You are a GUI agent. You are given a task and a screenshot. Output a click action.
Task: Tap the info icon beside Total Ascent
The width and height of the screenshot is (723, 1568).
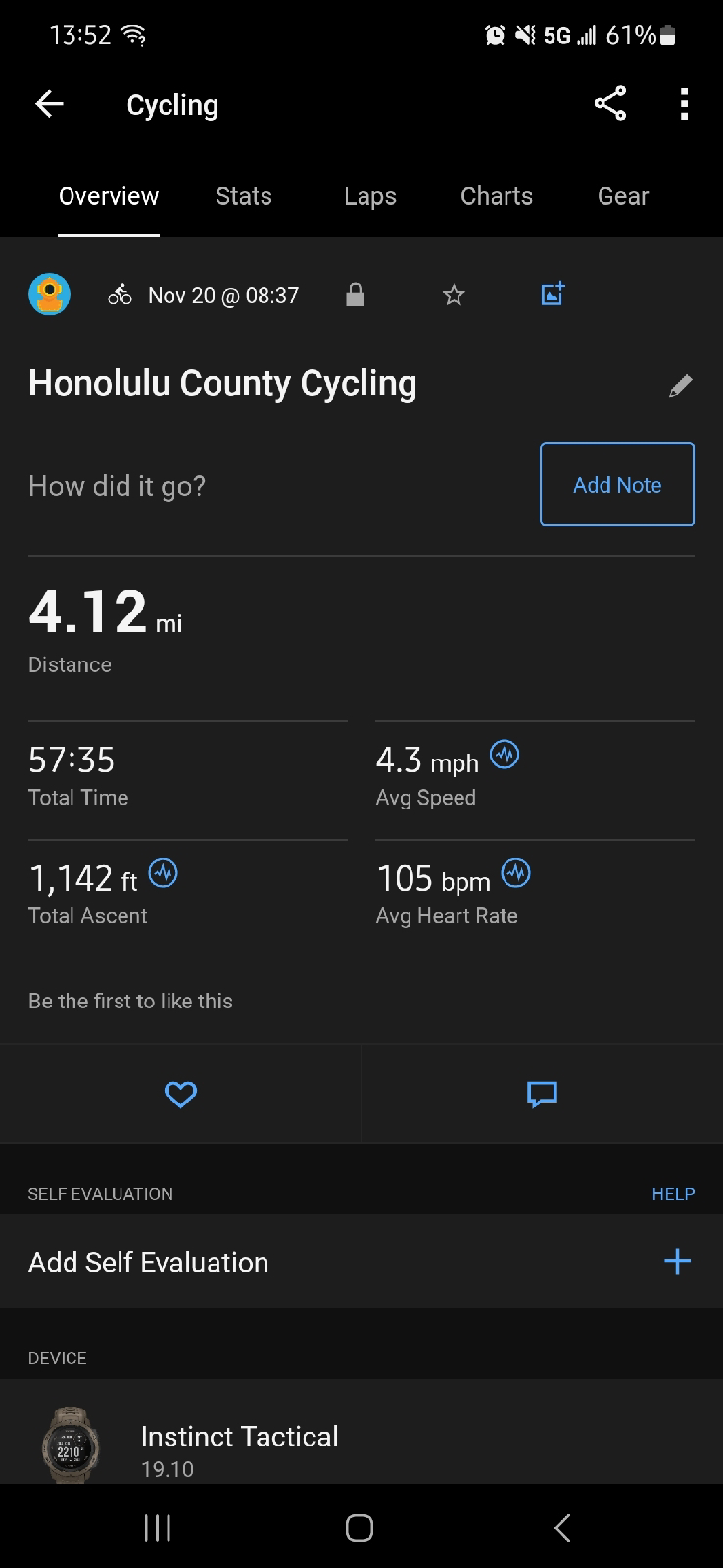coord(163,872)
